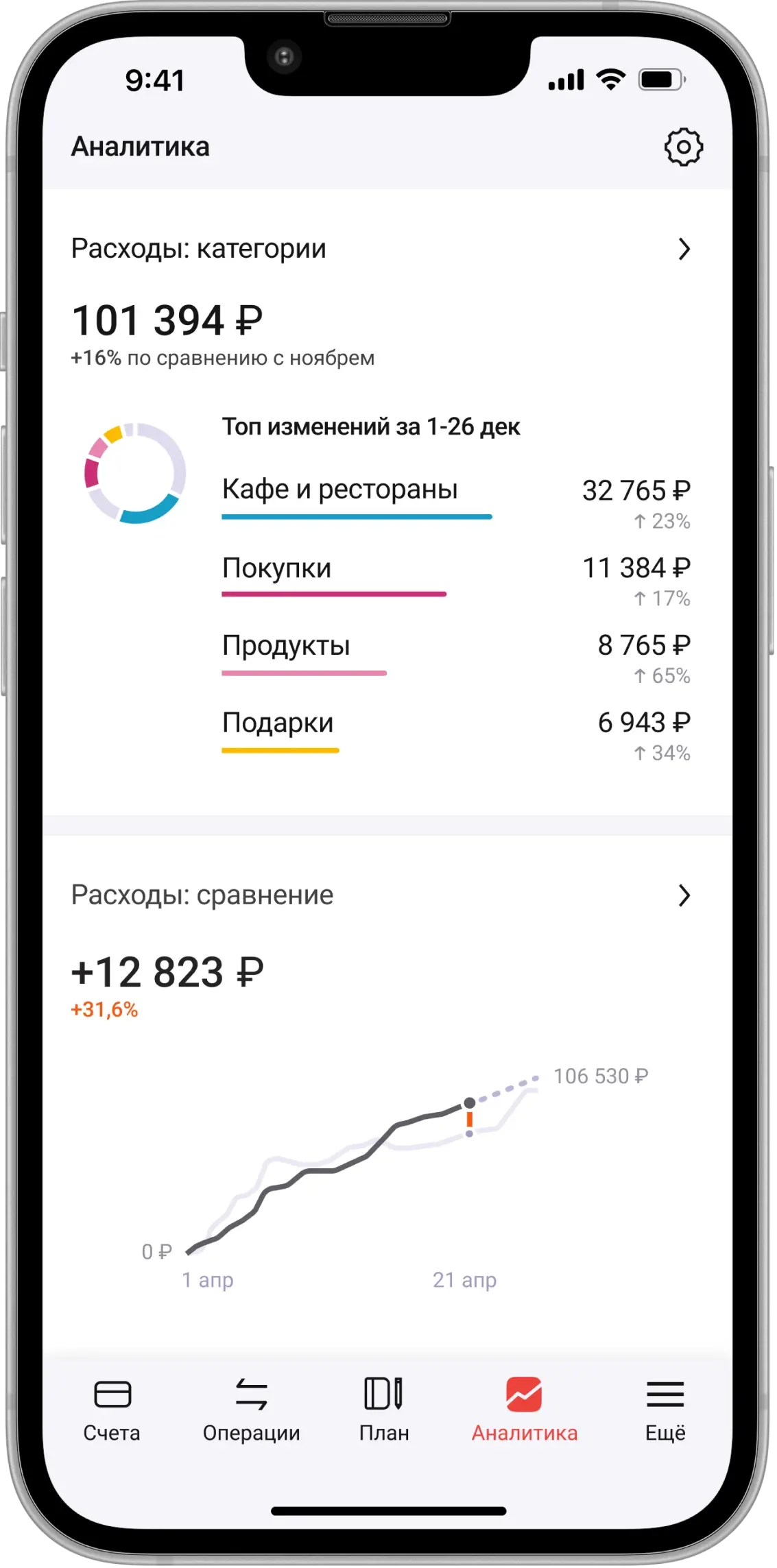The height and width of the screenshot is (1568, 777).
Task: Expand the Расходы: категории section
Action: 683,249
